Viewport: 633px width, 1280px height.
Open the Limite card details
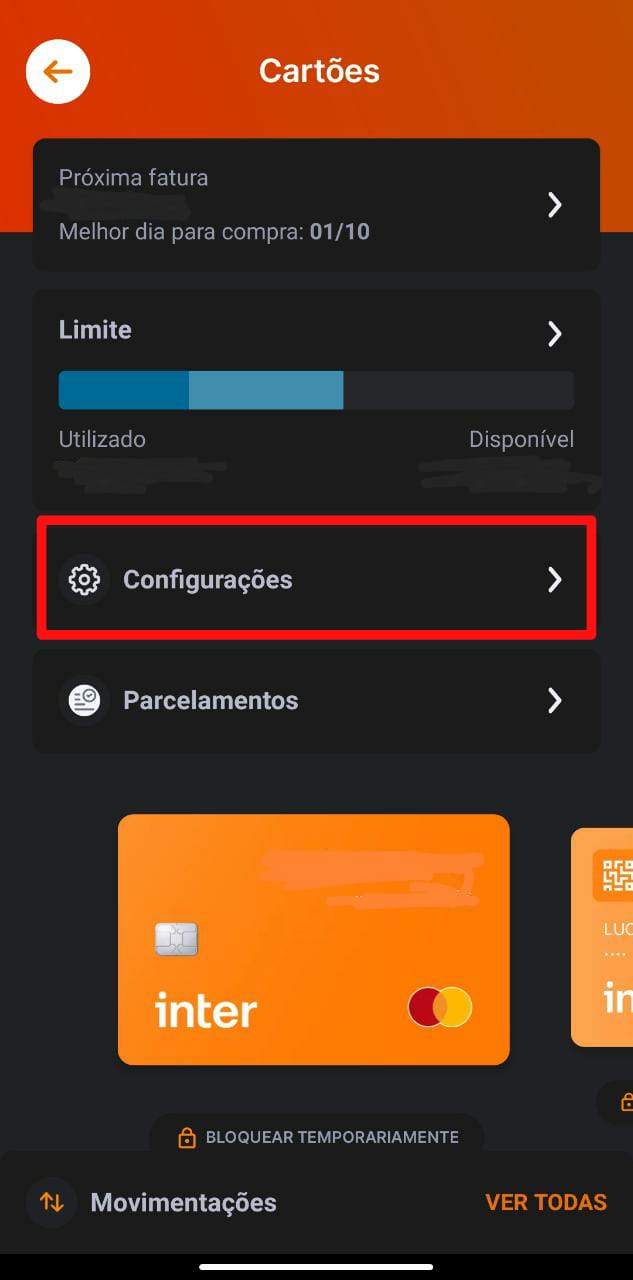coord(316,333)
